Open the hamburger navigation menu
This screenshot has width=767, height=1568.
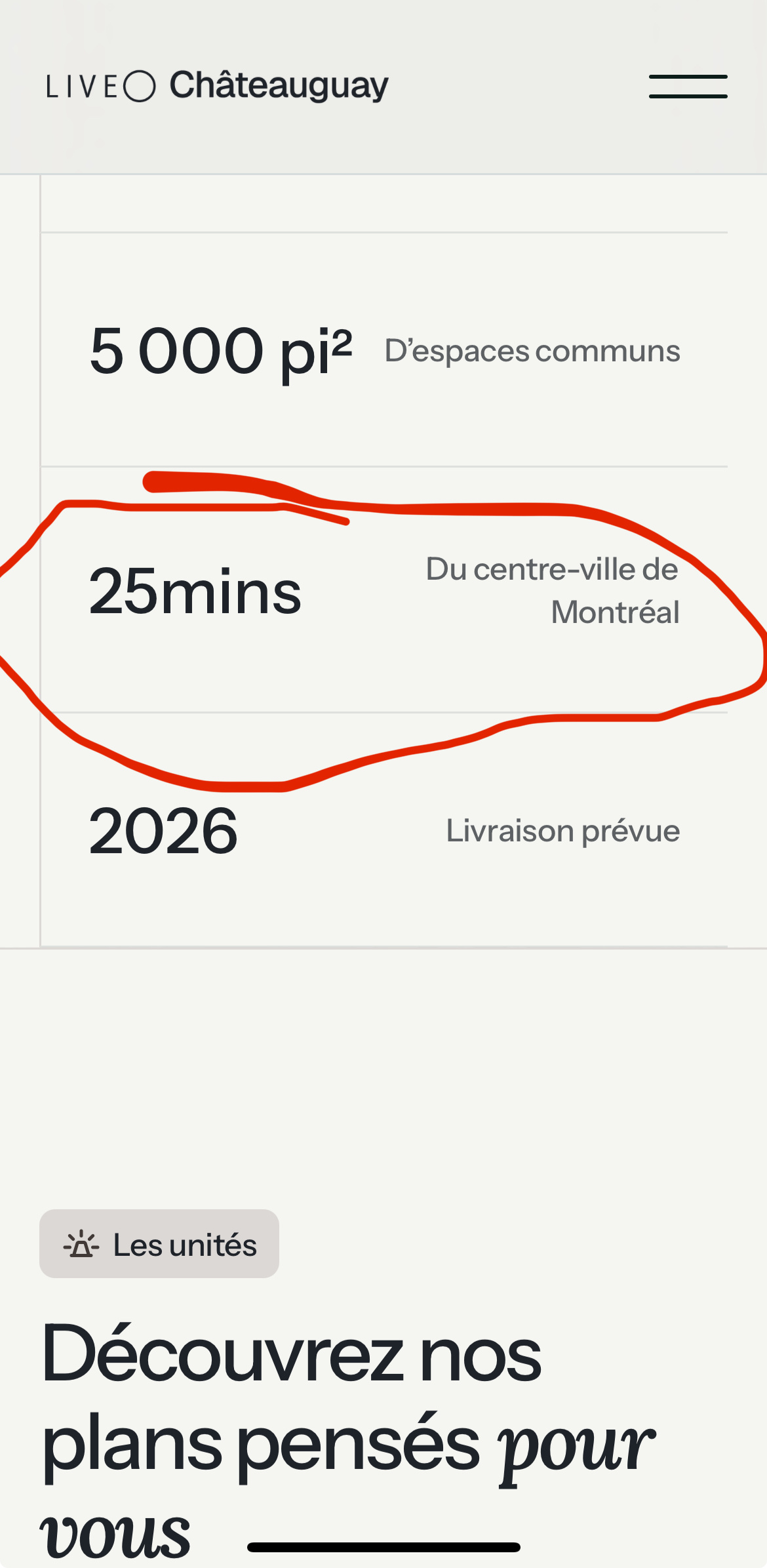(x=688, y=87)
